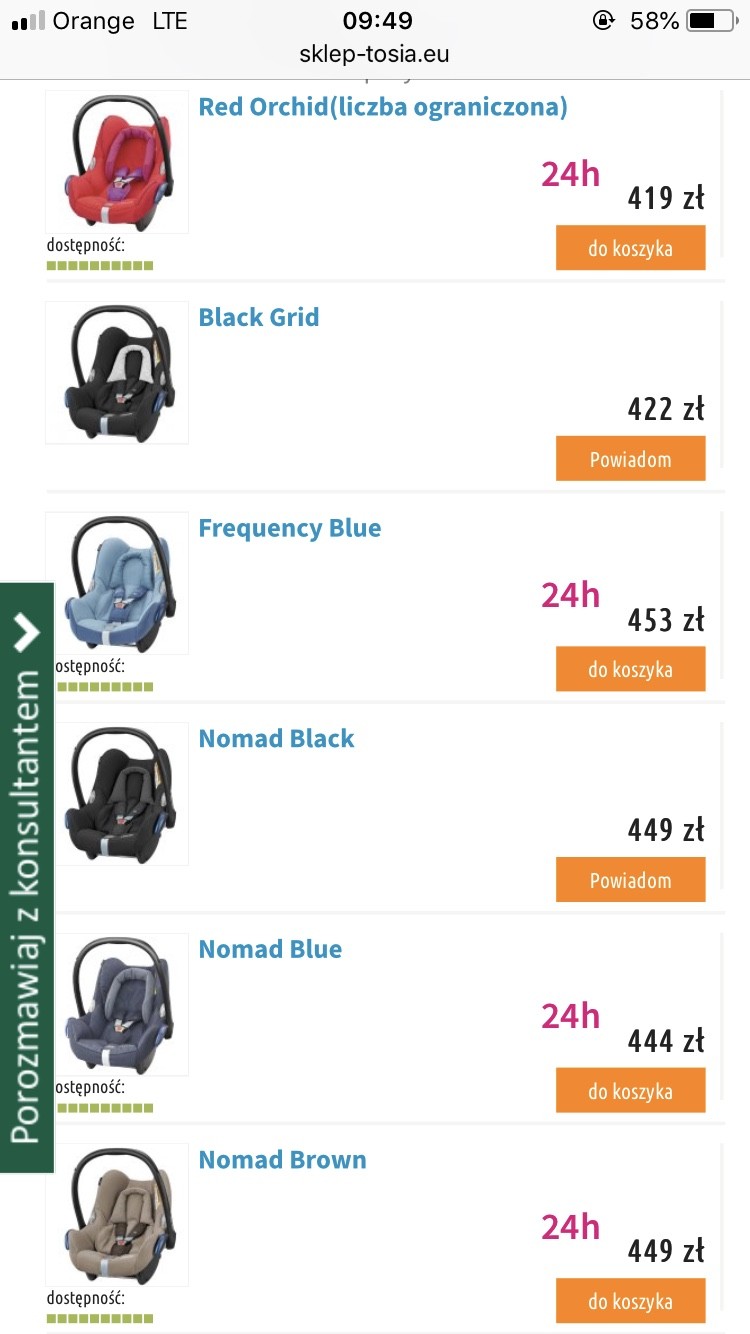Open the Nomad Black product link

pyautogui.click(x=276, y=739)
